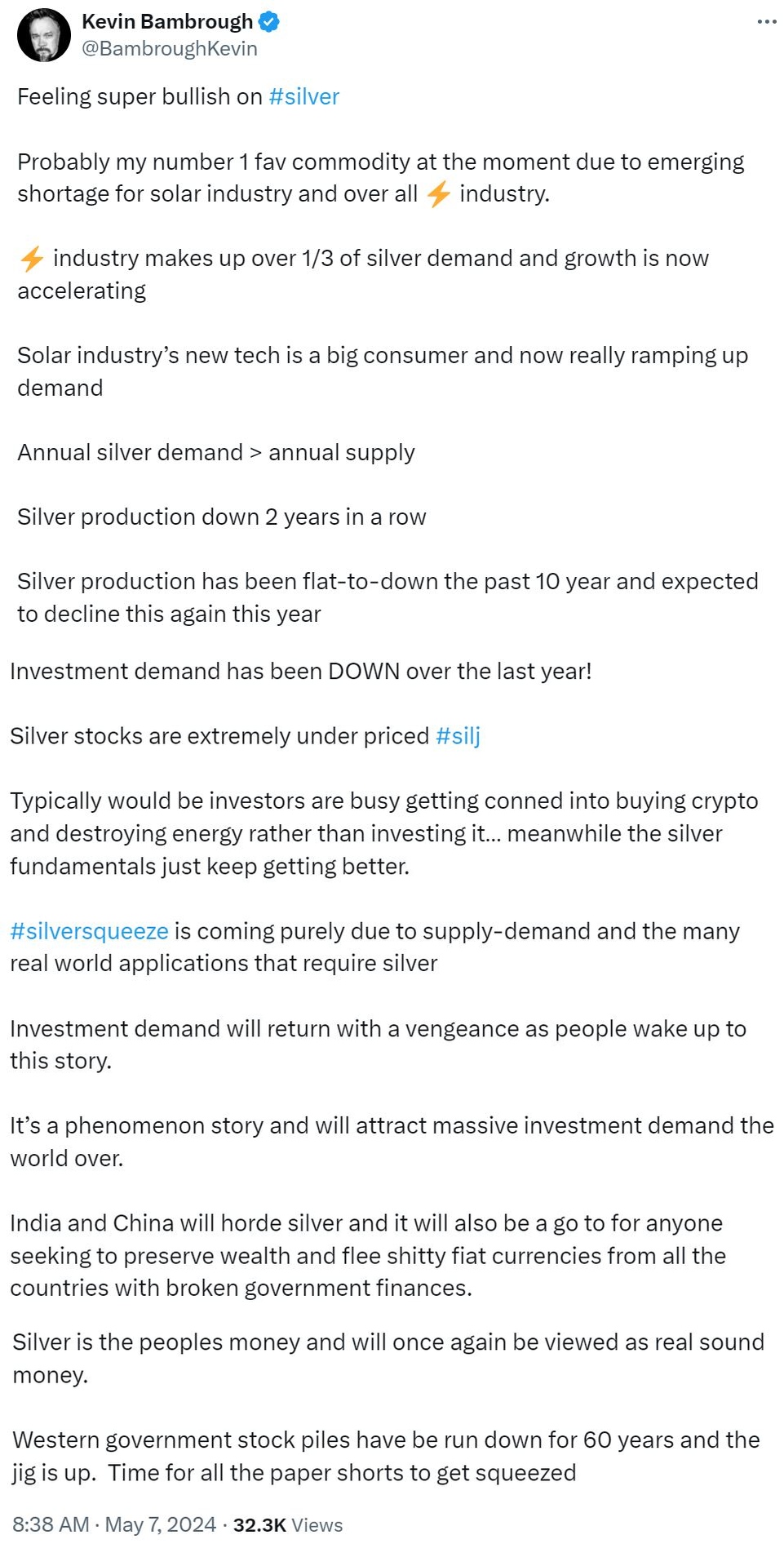Open Kevin Bambrough's profile picture

click(x=44, y=35)
